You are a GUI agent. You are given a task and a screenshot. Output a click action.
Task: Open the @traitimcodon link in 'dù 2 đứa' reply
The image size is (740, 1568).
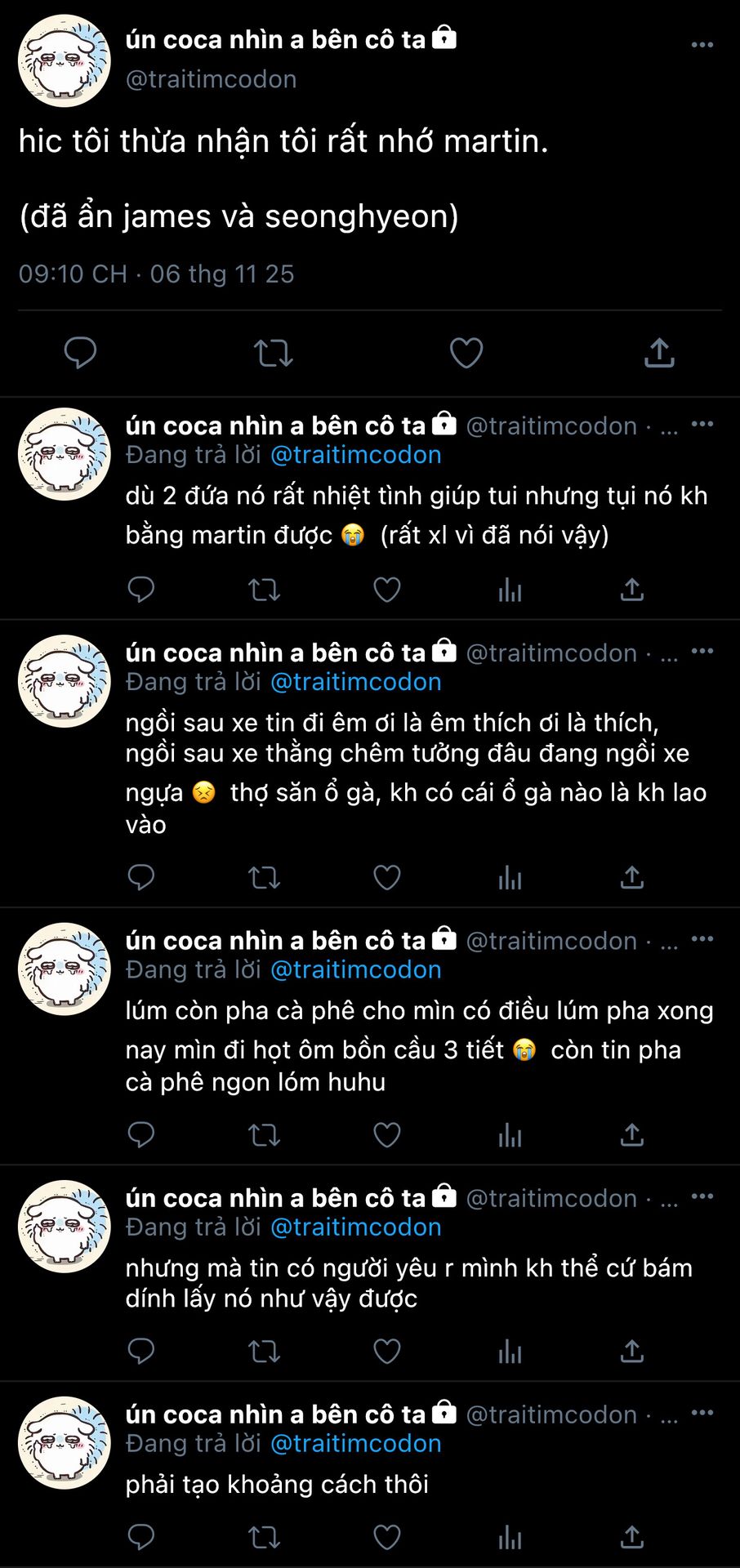tap(355, 455)
